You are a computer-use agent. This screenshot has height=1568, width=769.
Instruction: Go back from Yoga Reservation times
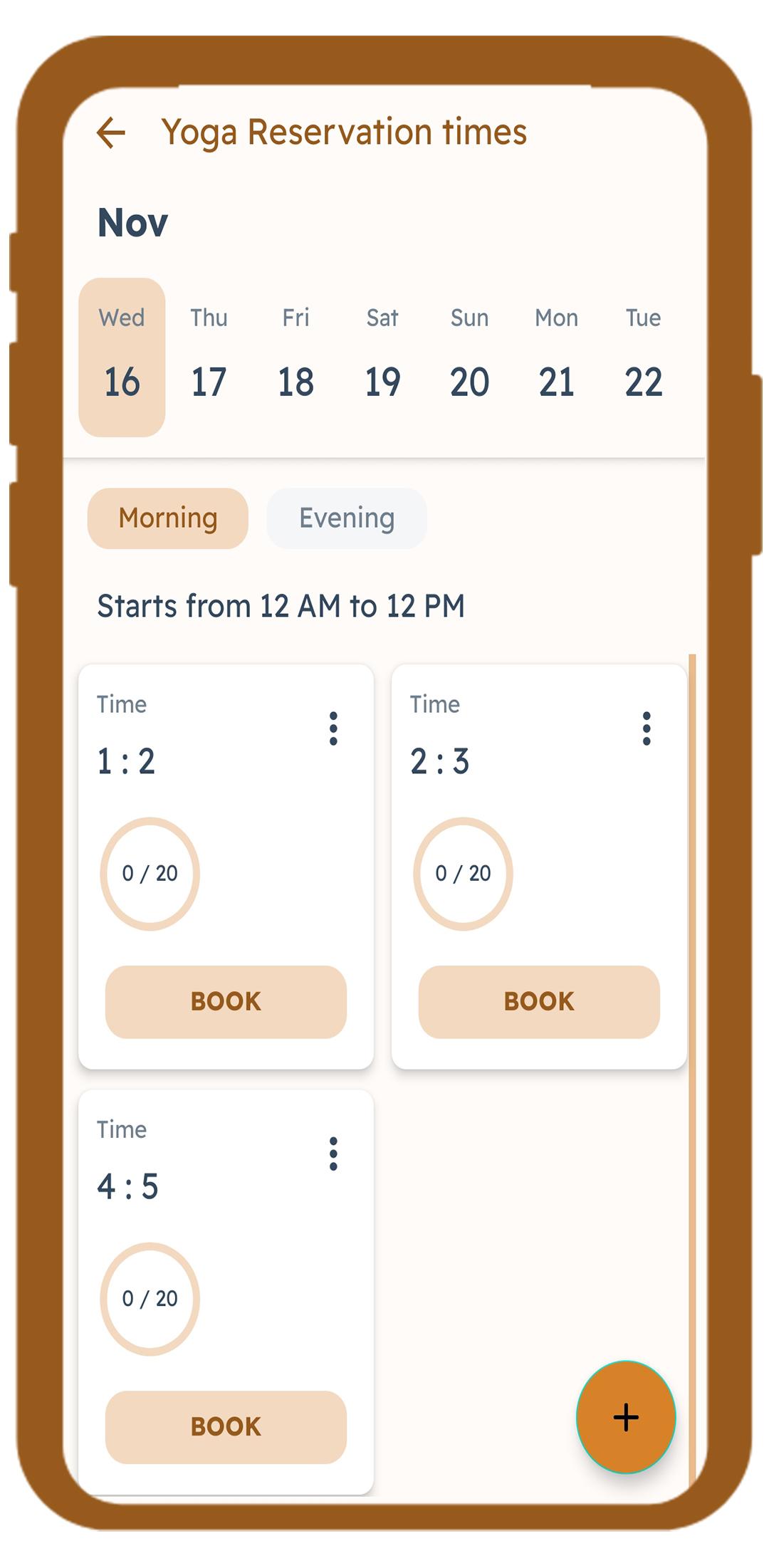[x=111, y=132]
